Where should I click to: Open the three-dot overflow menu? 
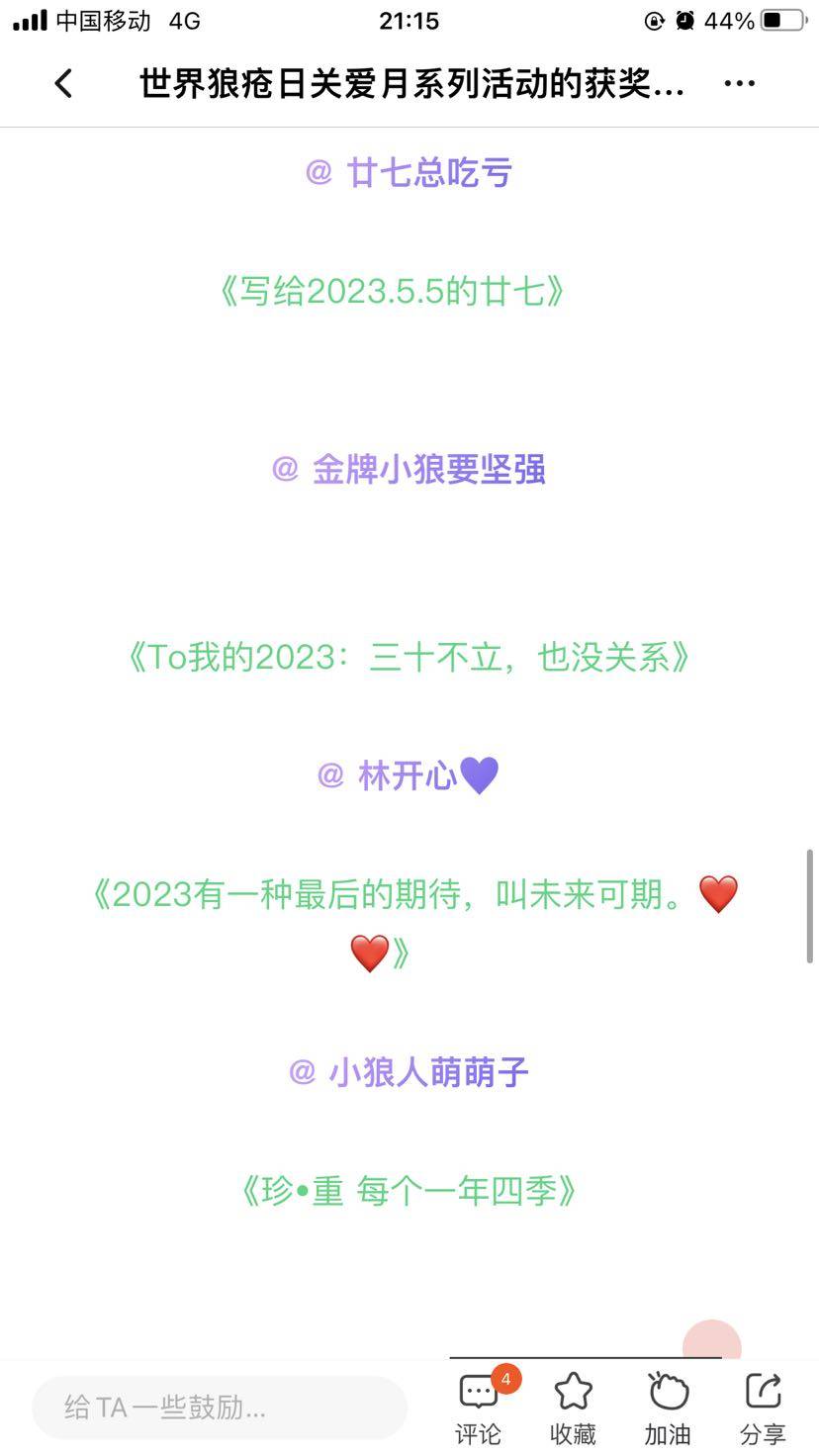[739, 83]
